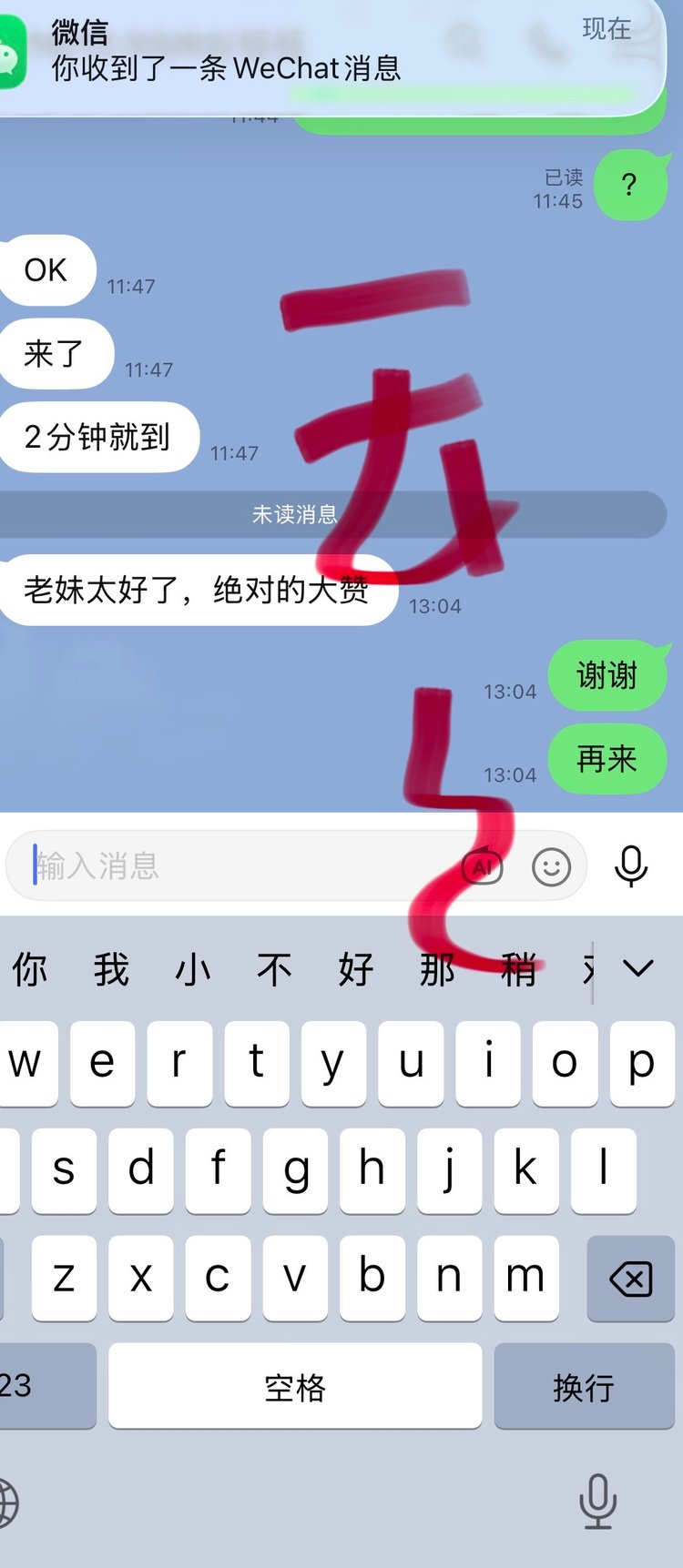Open the AI assistant icon in the message field
The width and height of the screenshot is (683, 1568).
483,866
